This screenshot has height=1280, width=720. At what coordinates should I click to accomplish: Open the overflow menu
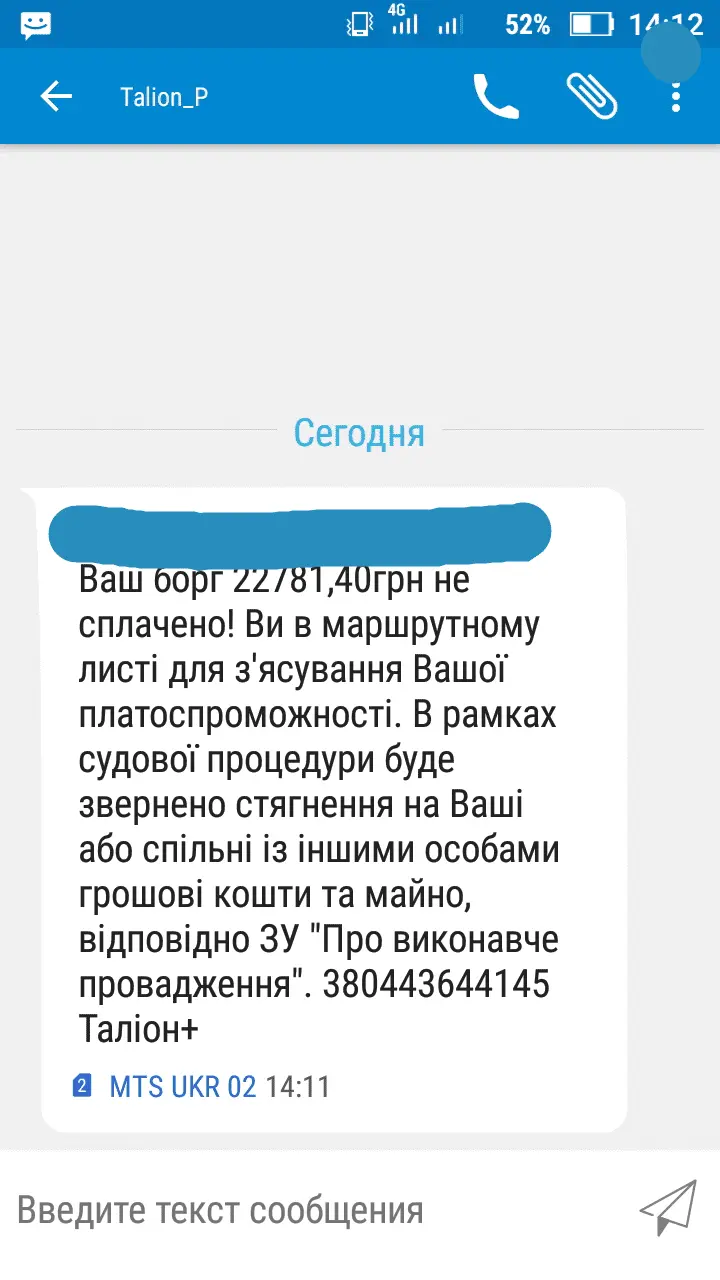pos(676,97)
